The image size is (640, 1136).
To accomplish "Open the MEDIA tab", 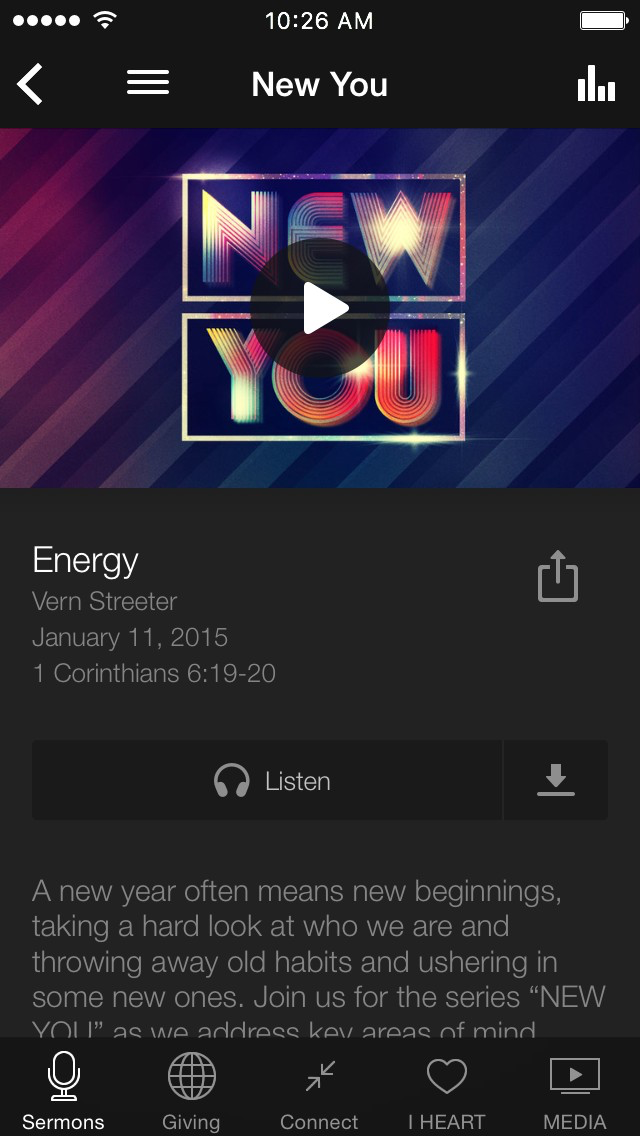I will (575, 1090).
